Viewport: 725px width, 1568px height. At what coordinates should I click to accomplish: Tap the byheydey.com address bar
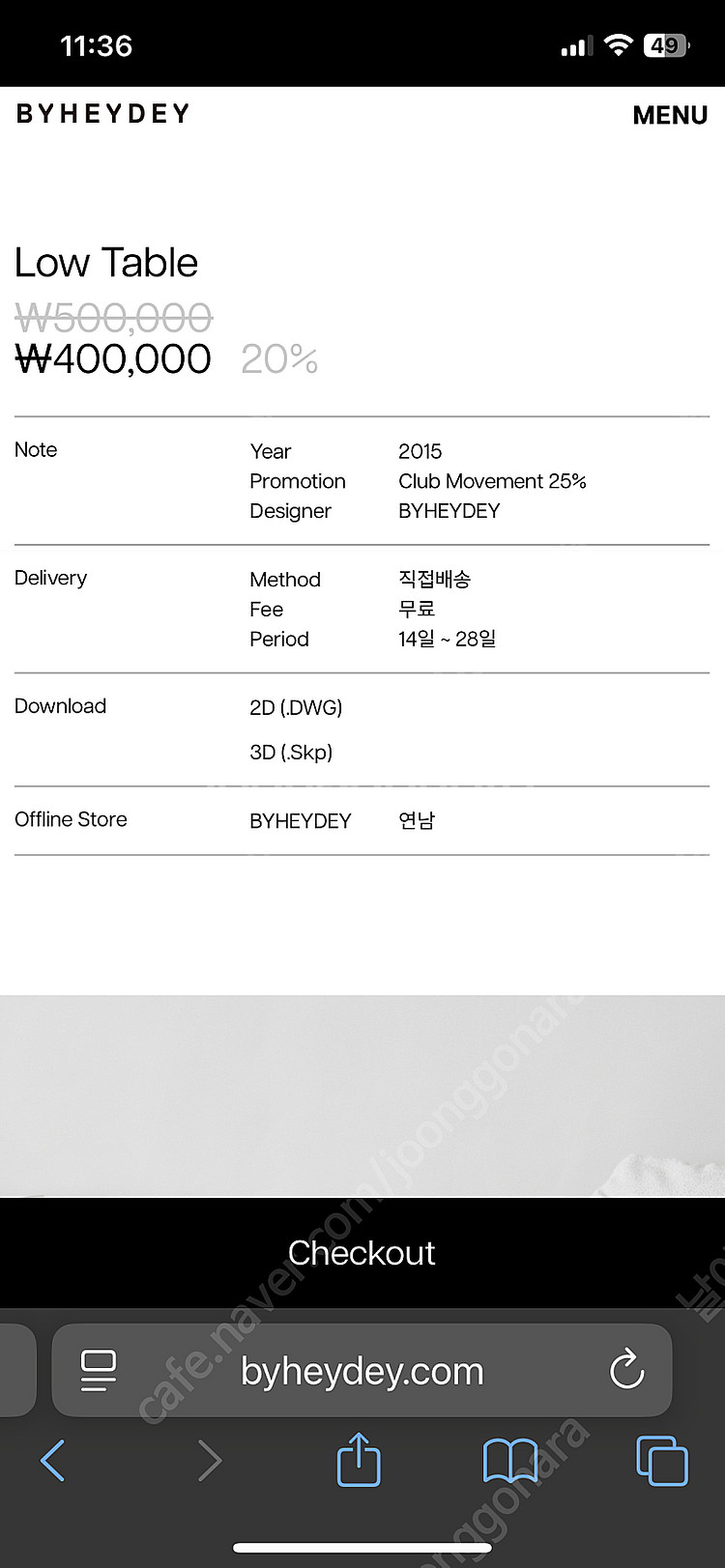(362, 1371)
